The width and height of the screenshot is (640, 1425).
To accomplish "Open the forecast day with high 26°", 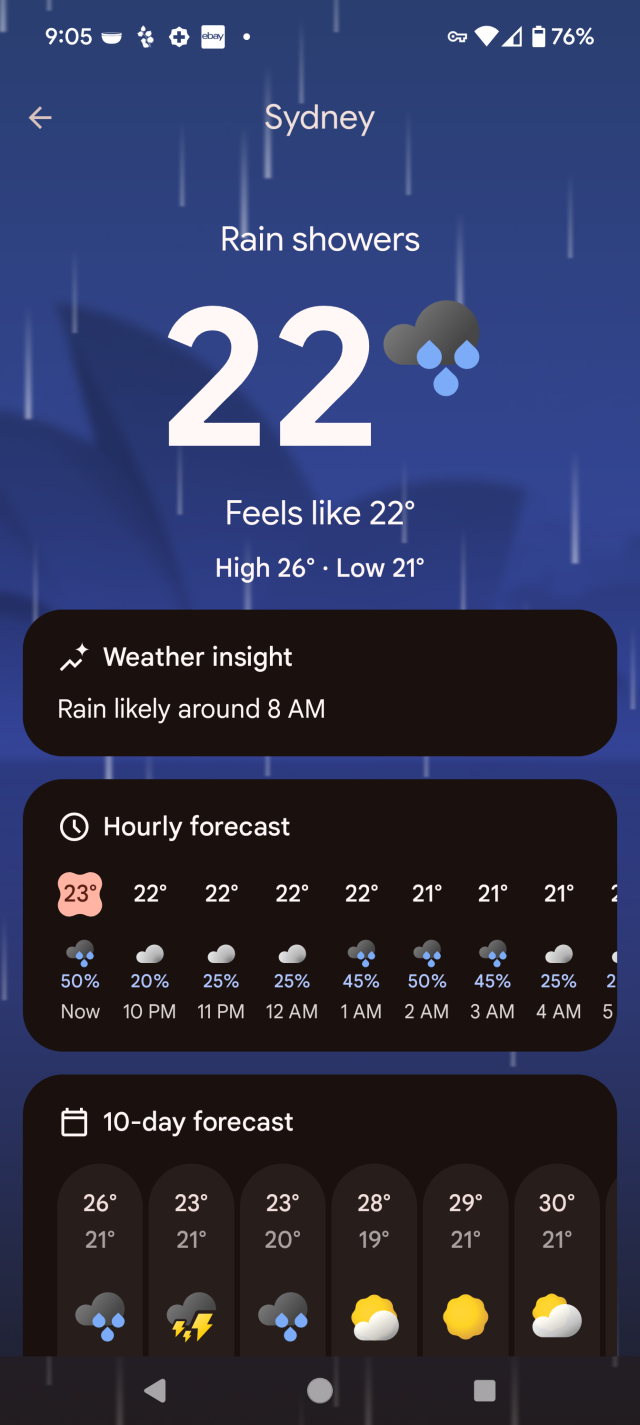I will (x=100, y=1260).
